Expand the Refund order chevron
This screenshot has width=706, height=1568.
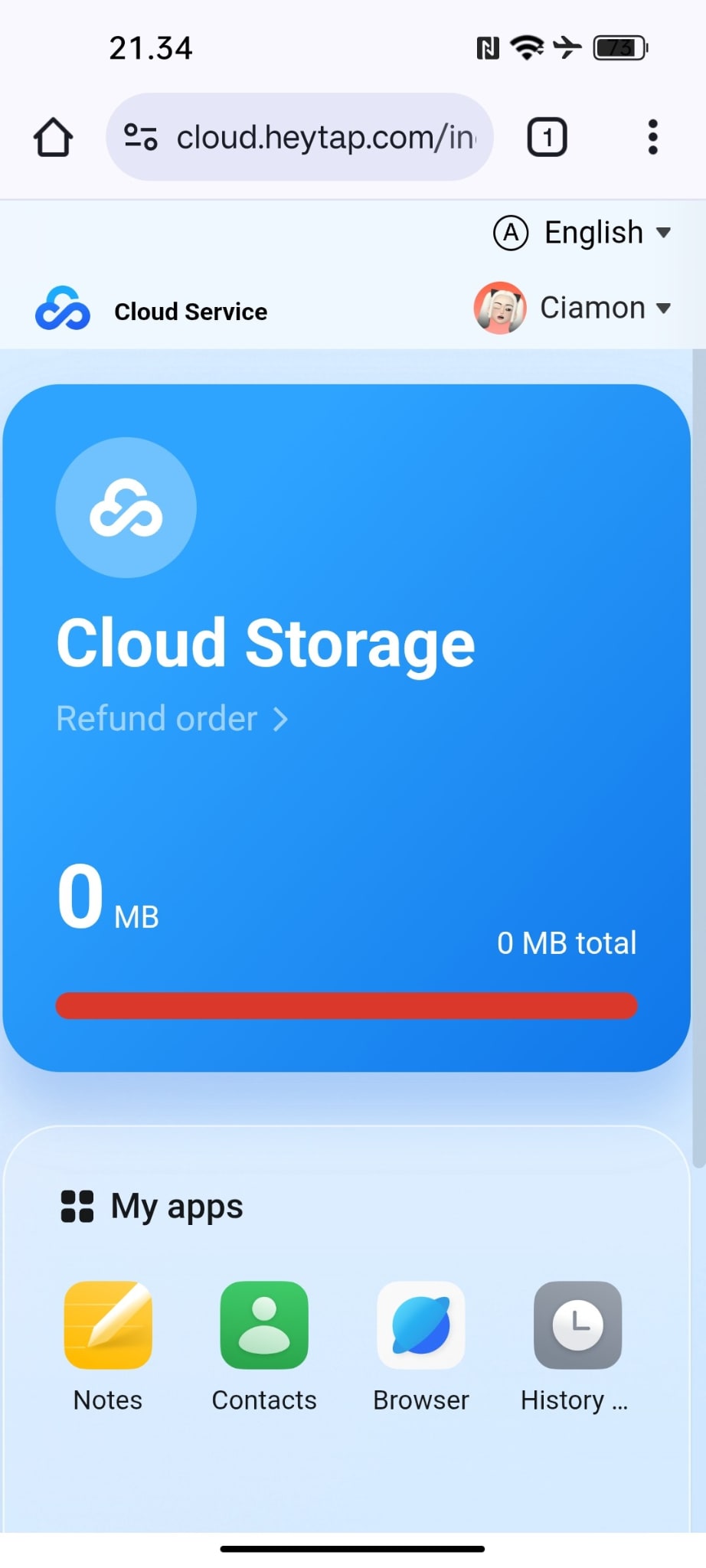coord(283,719)
